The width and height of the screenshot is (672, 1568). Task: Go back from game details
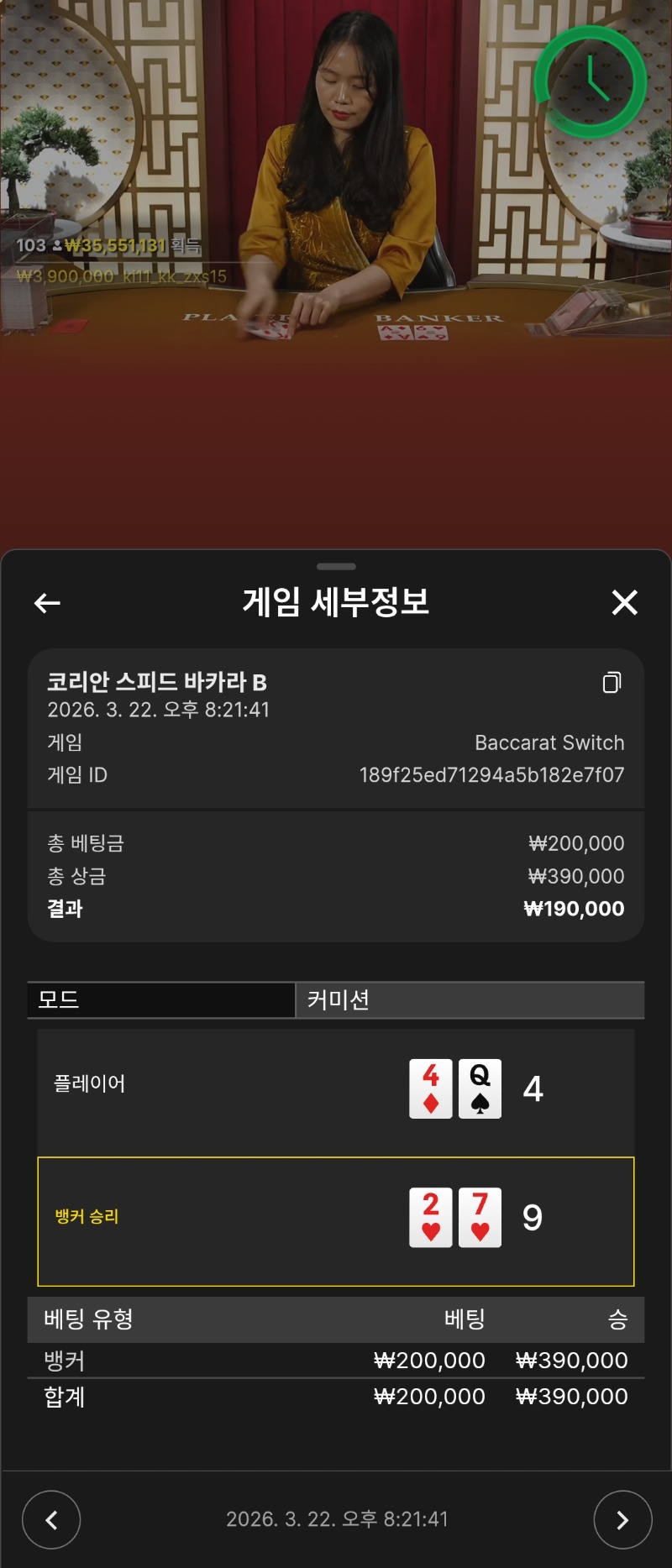pyautogui.click(x=47, y=603)
